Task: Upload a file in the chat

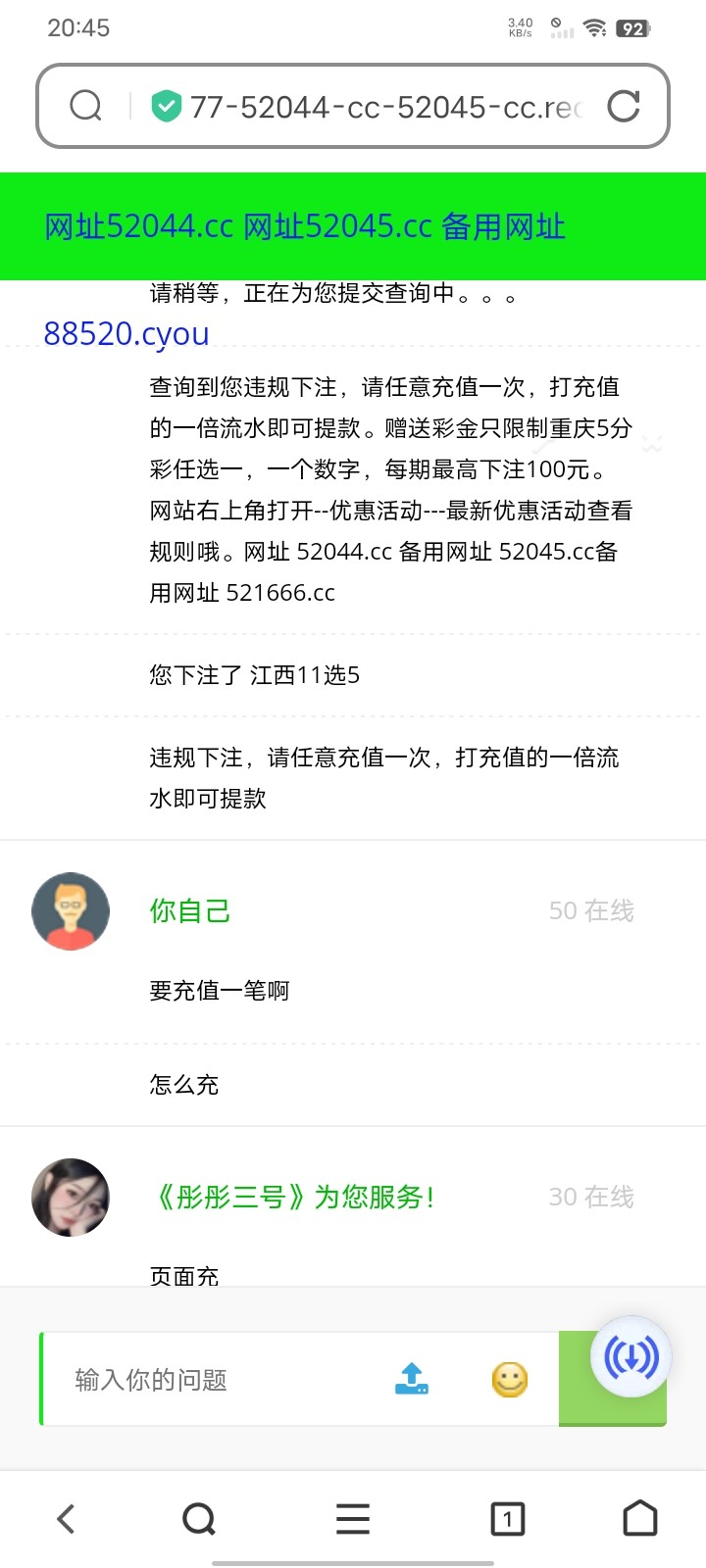Action: (412, 1379)
